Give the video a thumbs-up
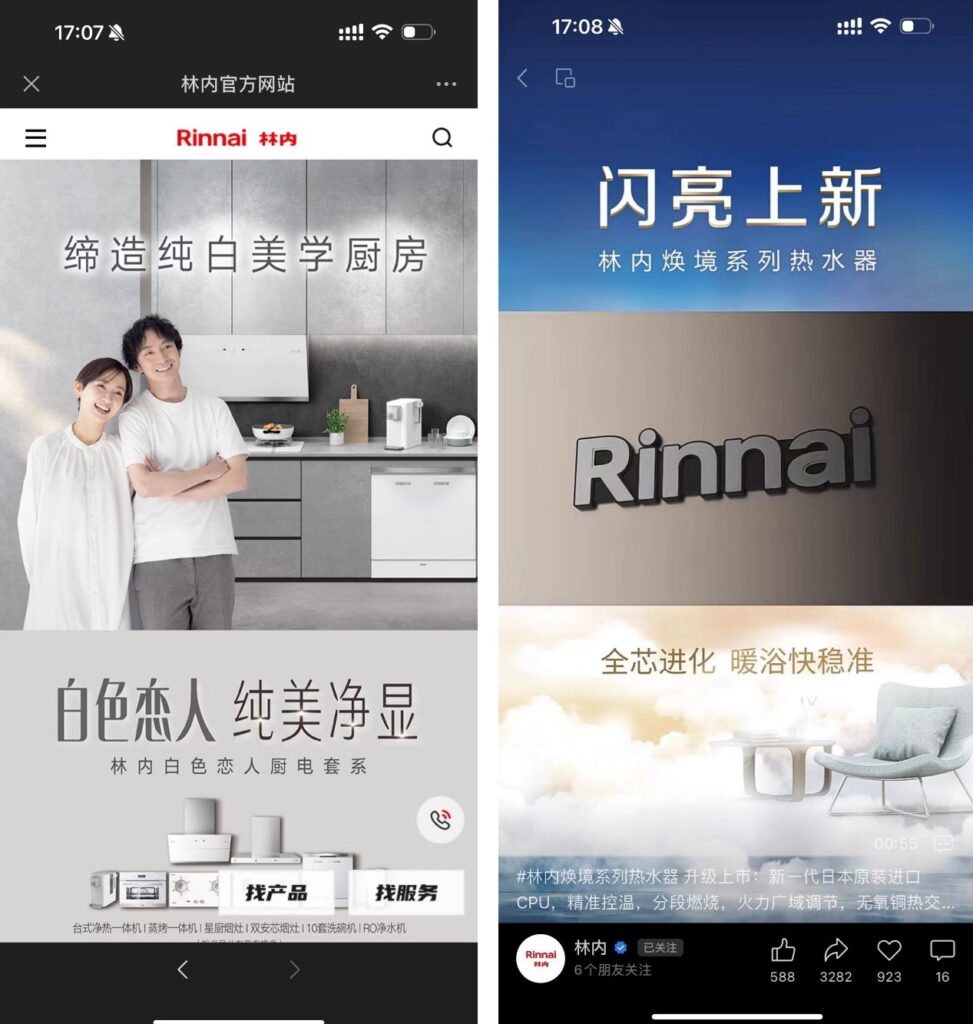973x1024 pixels. 783,951
